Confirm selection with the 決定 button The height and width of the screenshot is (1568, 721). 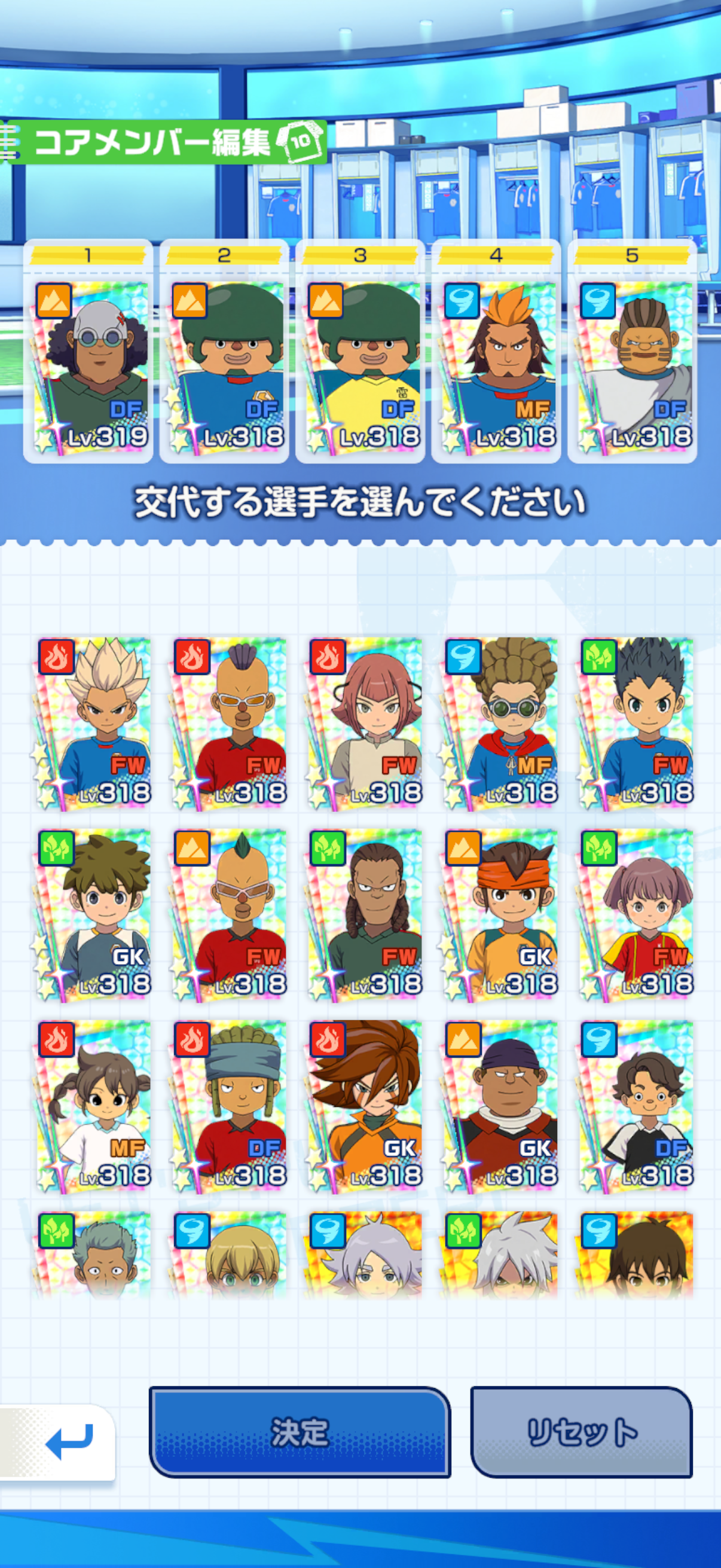(x=300, y=1432)
